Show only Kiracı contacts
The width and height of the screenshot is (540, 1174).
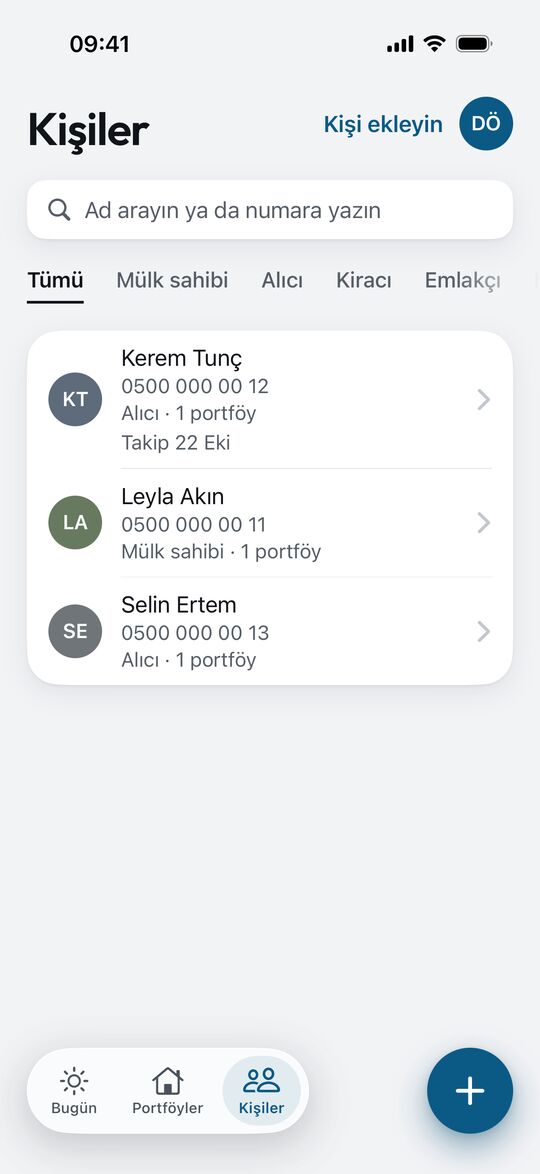364,281
